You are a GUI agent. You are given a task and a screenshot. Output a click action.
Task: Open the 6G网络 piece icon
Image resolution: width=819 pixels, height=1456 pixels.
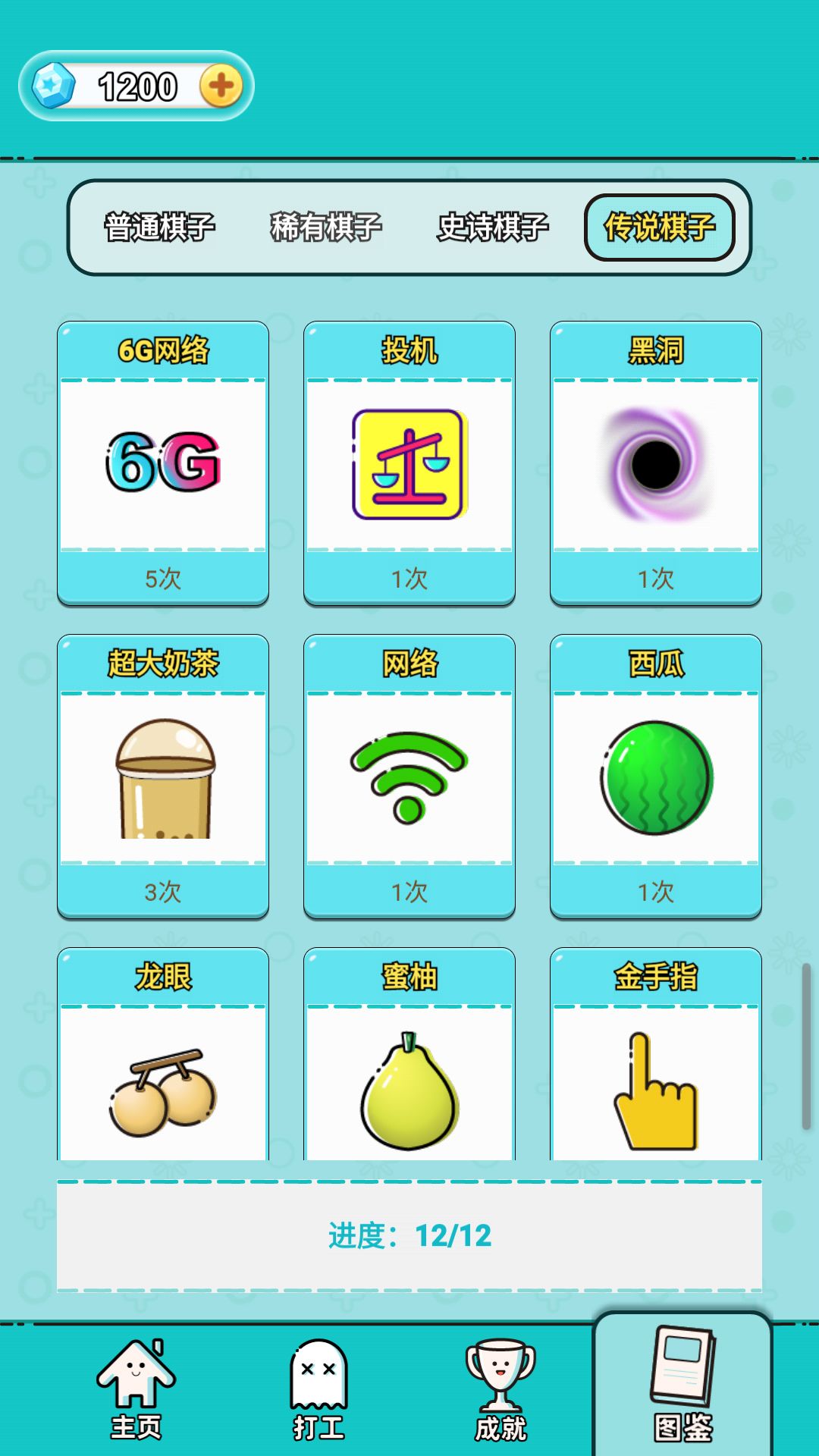[x=163, y=463]
